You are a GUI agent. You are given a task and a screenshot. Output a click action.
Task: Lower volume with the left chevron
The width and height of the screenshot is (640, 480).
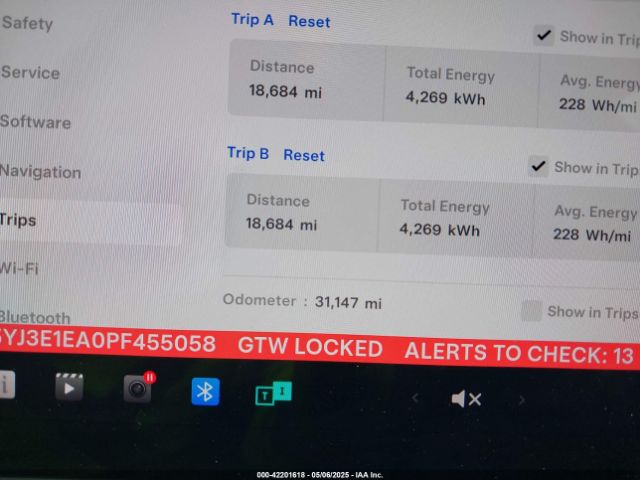tap(415, 399)
